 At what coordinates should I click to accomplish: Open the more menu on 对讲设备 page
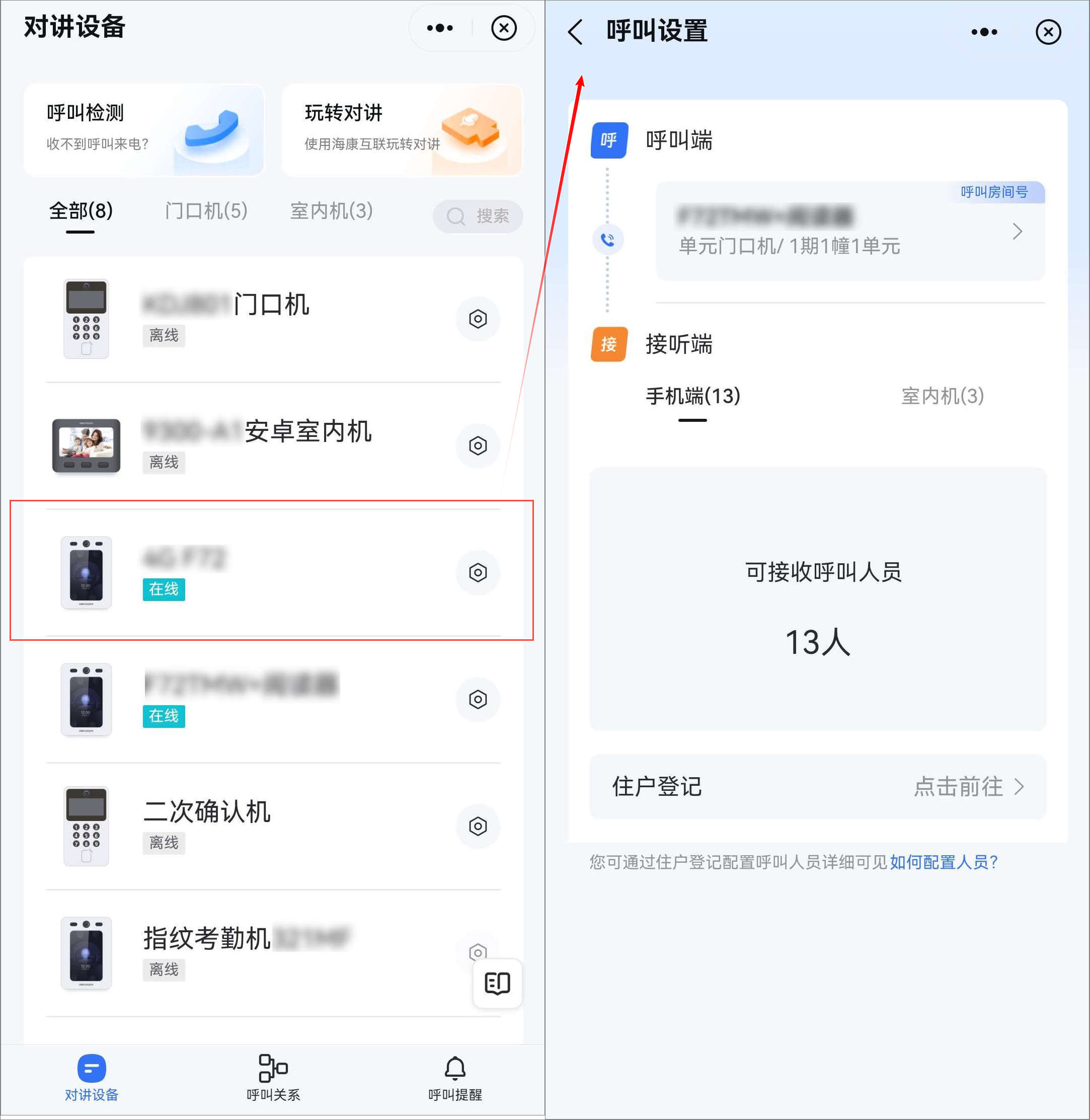pos(440,28)
